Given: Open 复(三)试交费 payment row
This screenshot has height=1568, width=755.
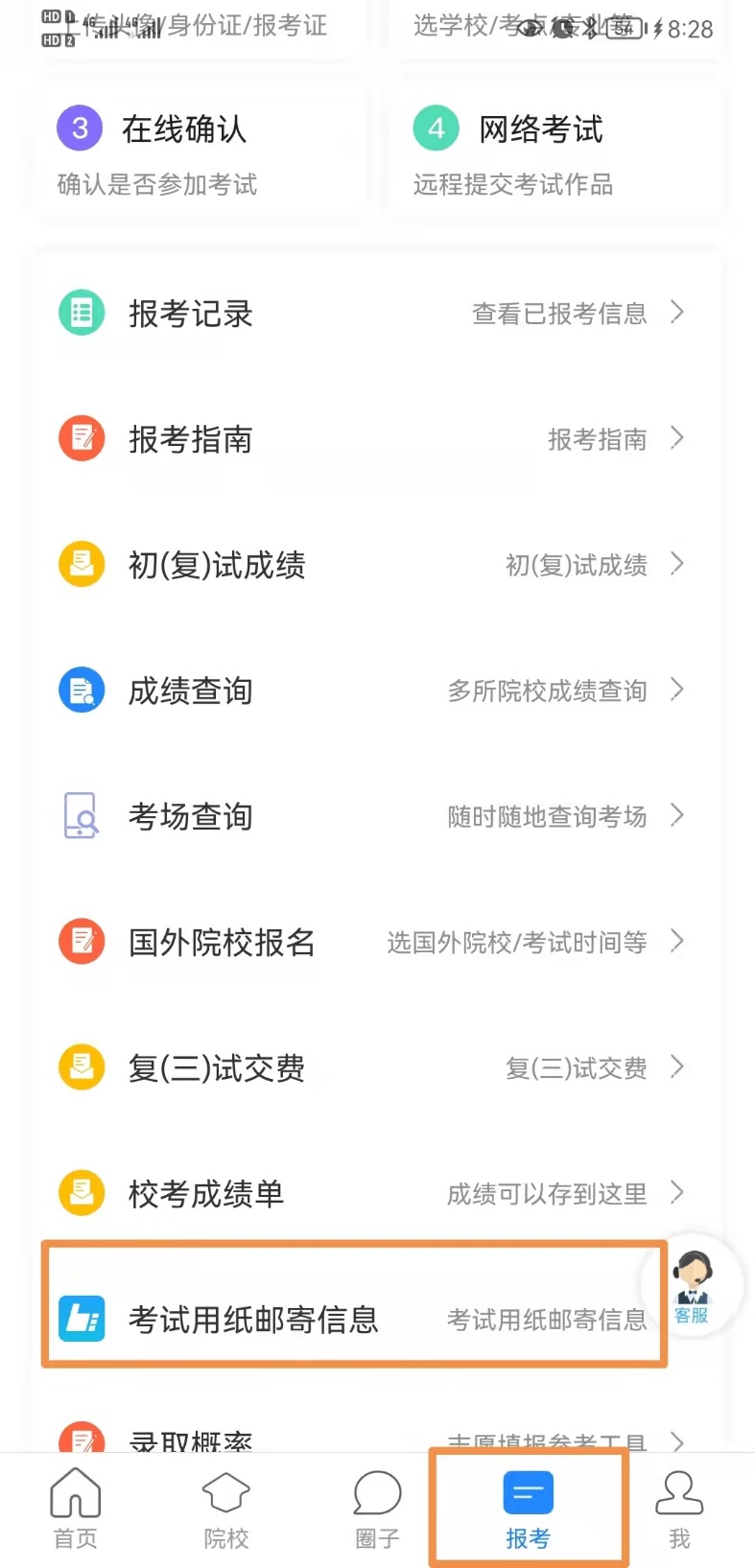Looking at the screenshot, I should [x=374, y=1067].
